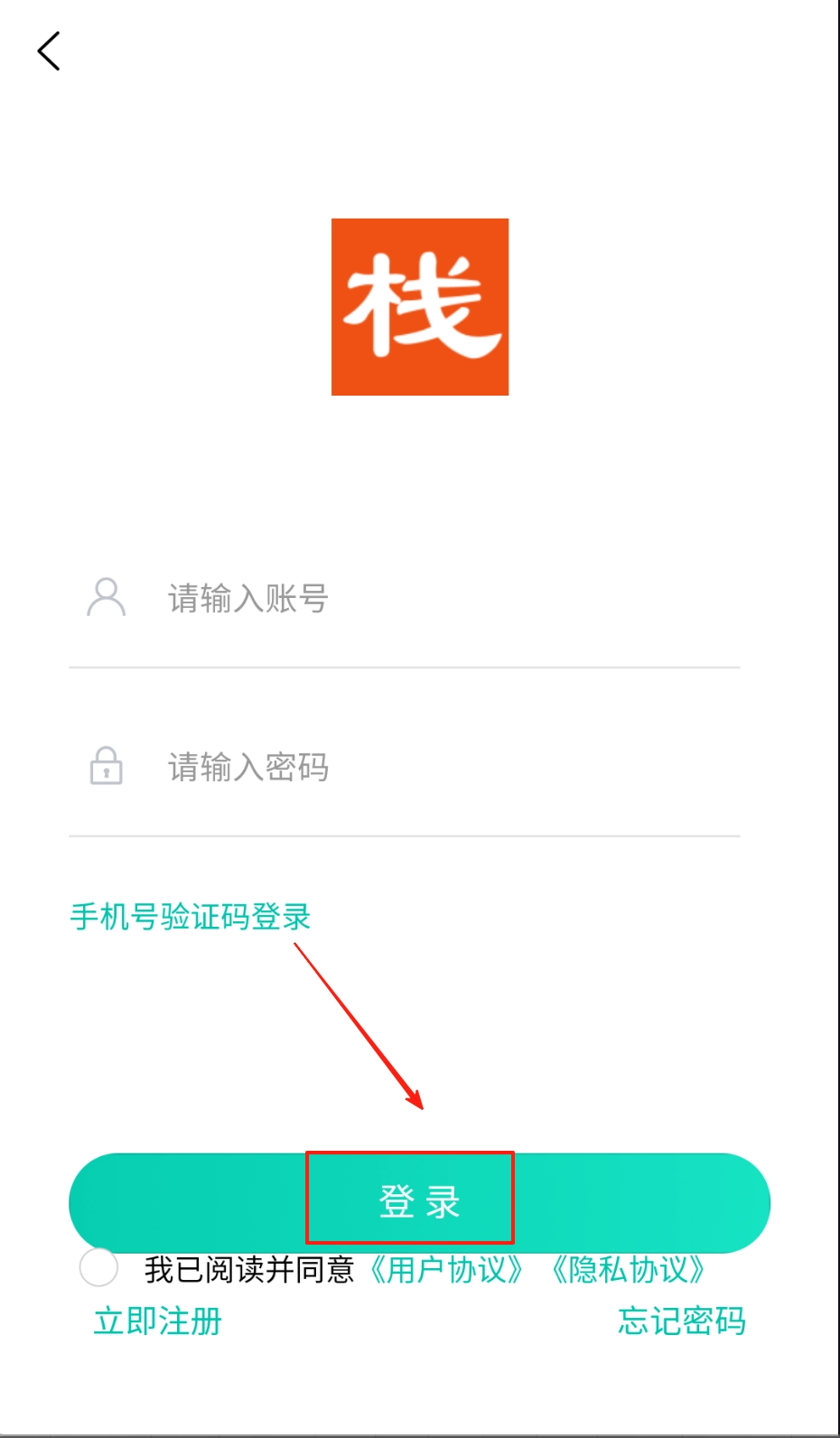Open 忘记密码 to reset password
Screen dimensions: 840x1438
(682, 1321)
